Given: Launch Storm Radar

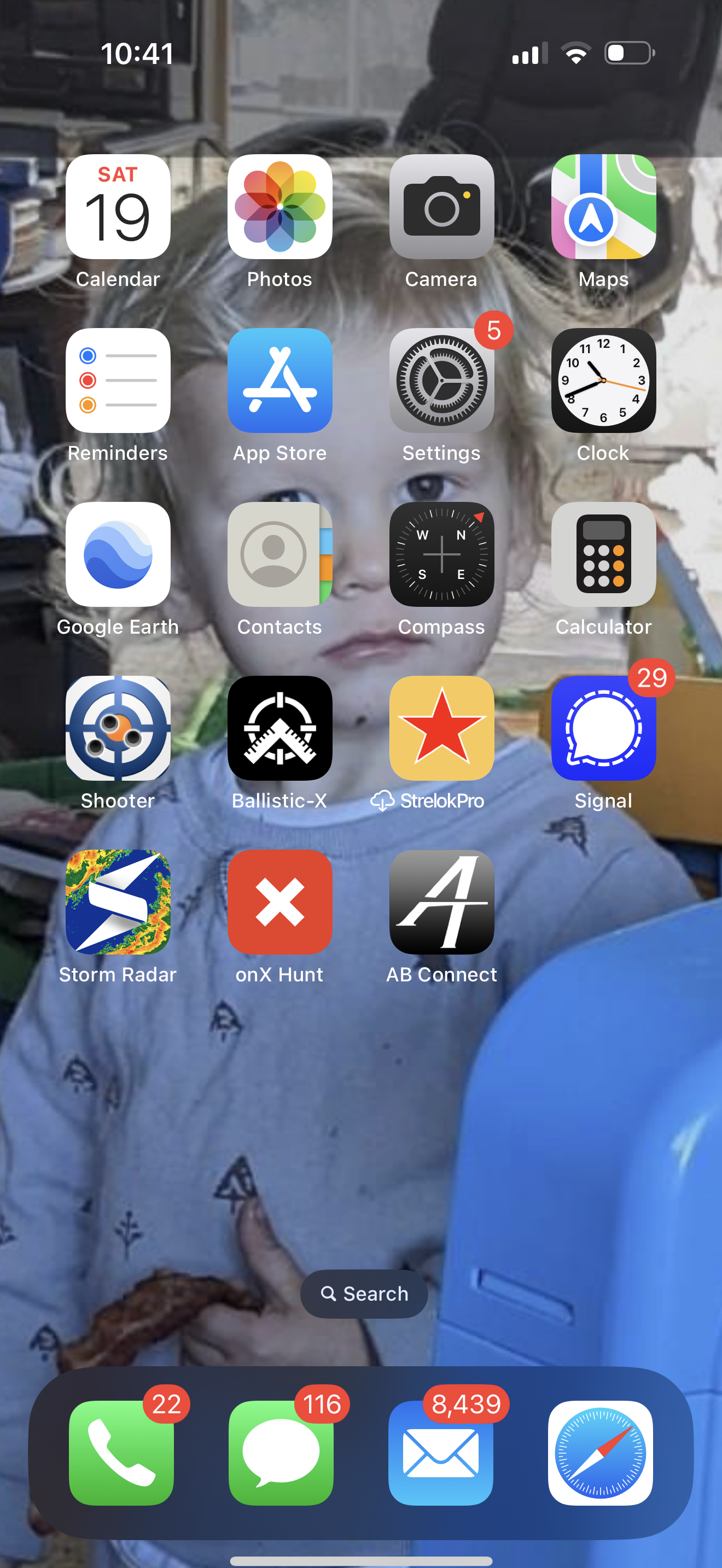Looking at the screenshot, I should pyautogui.click(x=118, y=902).
